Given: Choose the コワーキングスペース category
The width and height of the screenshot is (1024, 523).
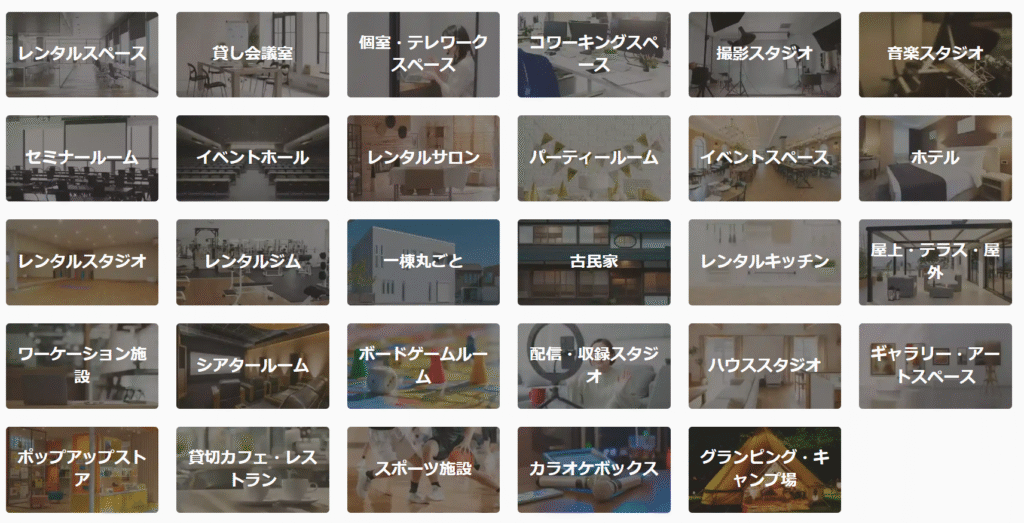Looking at the screenshot, I should pos(594,54).
